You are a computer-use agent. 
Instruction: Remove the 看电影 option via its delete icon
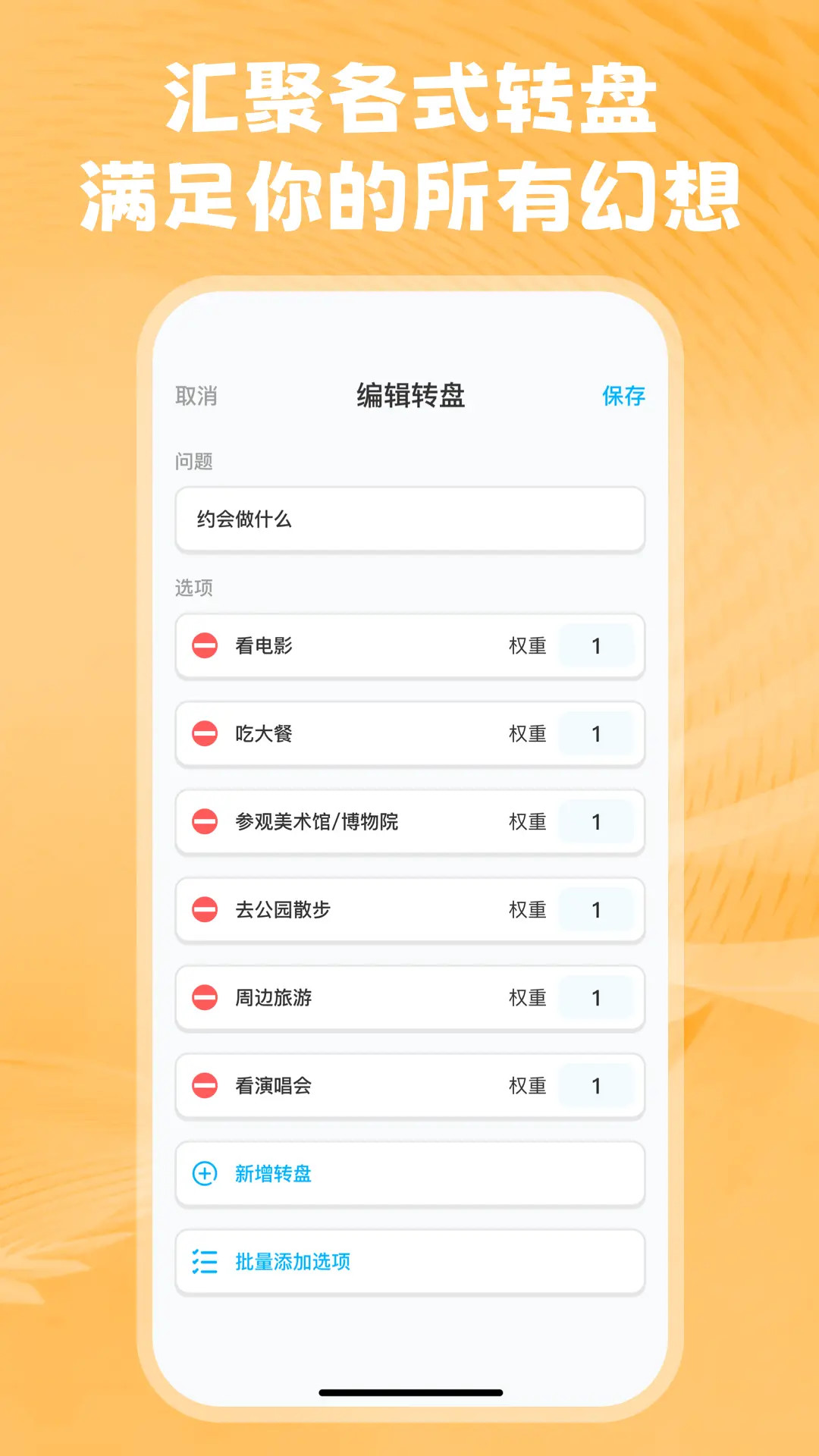(205, 645)
